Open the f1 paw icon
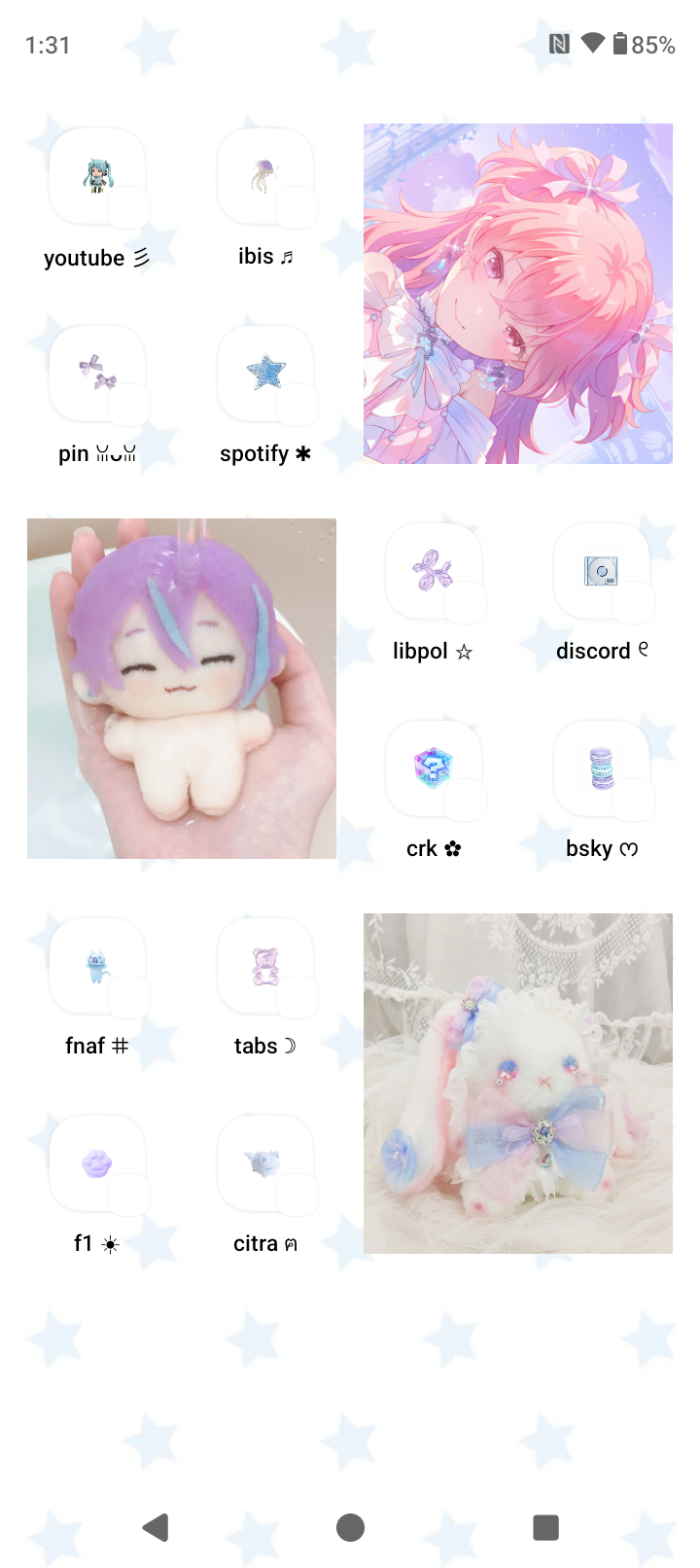Viewport: 700px width, 1568px height. click(x=97, y=1164)
